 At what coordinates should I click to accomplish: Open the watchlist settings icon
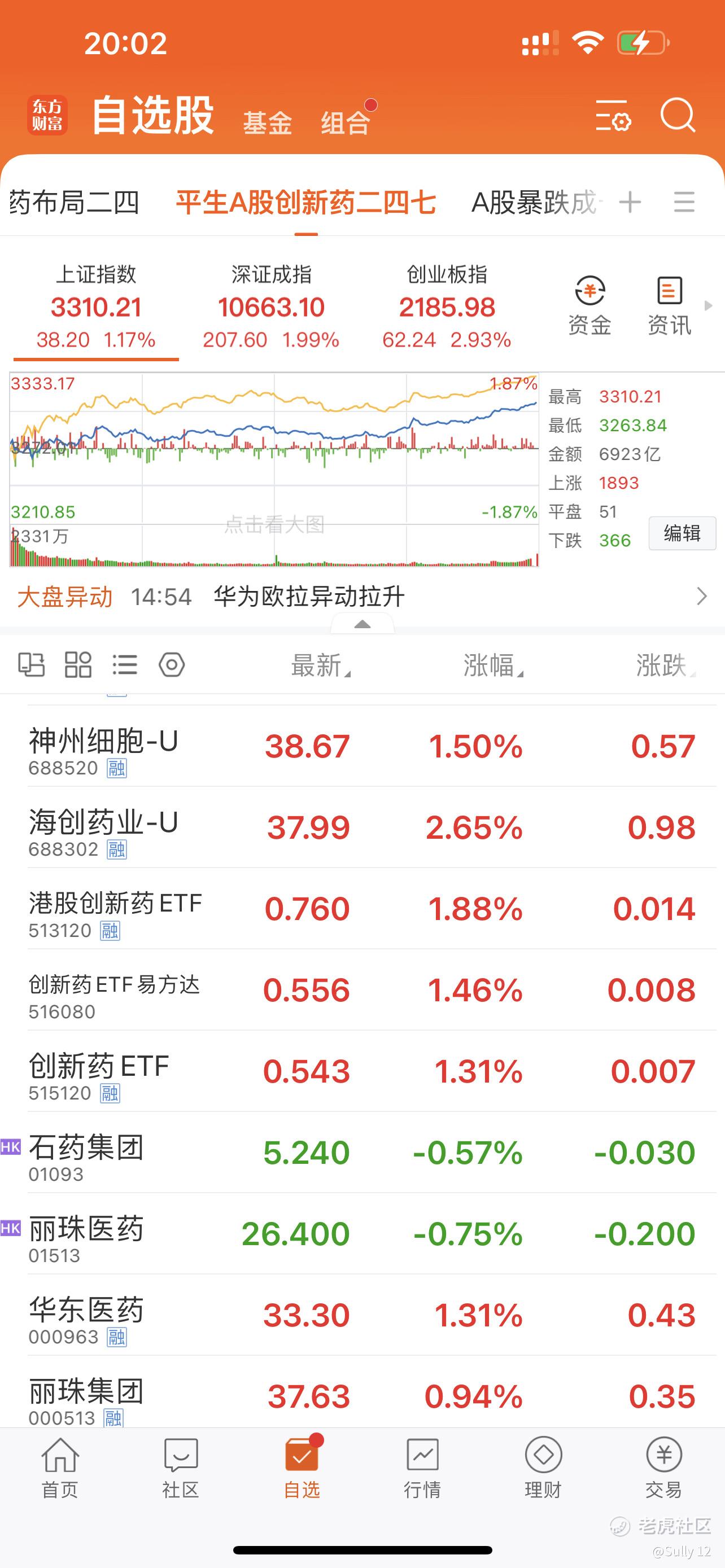(x=613, y=116)
